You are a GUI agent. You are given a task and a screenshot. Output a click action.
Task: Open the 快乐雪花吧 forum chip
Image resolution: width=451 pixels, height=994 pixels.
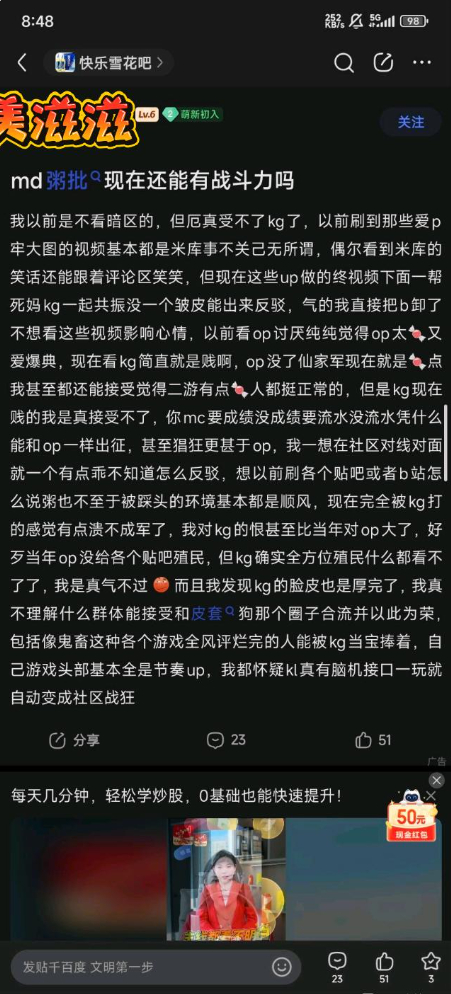(108, 63)
